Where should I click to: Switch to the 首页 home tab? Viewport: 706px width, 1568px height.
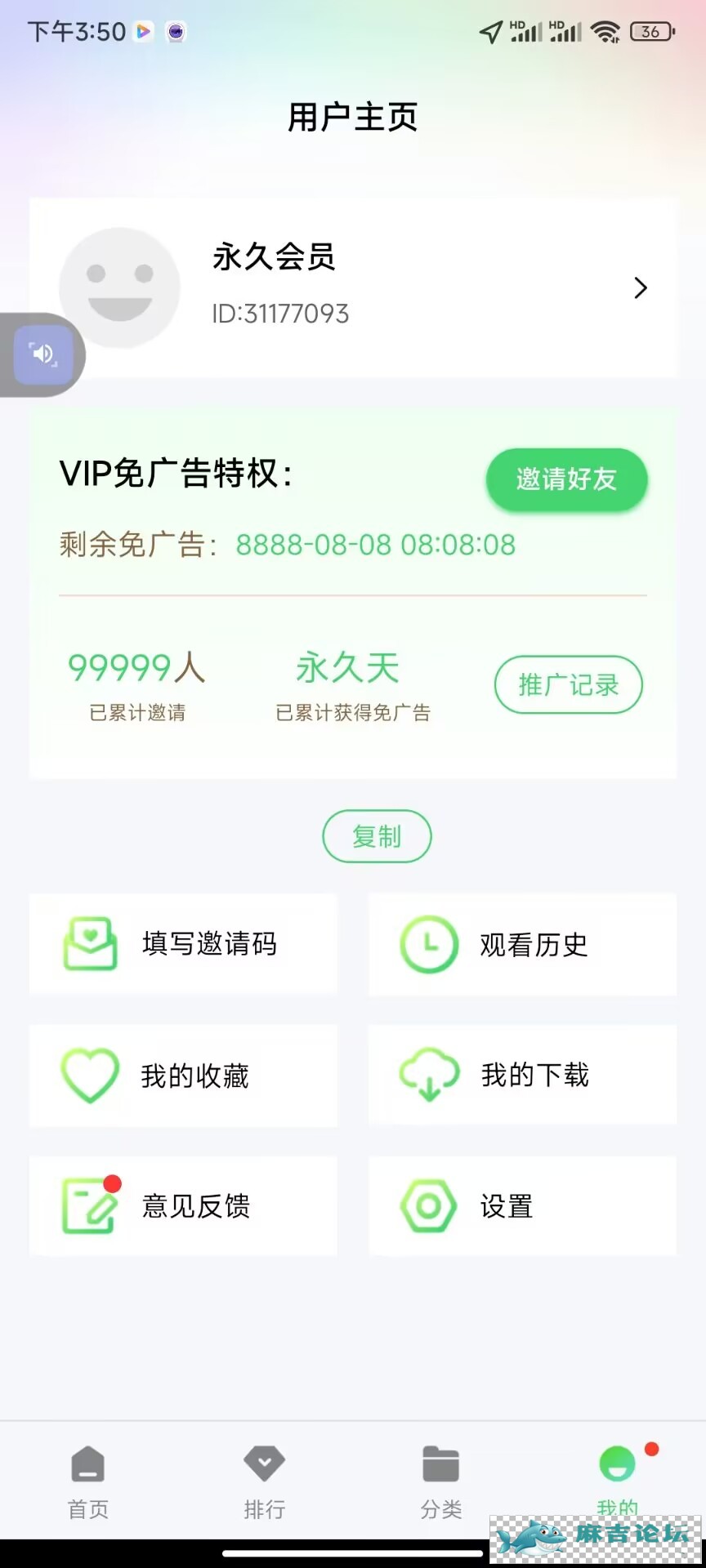tap(88, 1480)
